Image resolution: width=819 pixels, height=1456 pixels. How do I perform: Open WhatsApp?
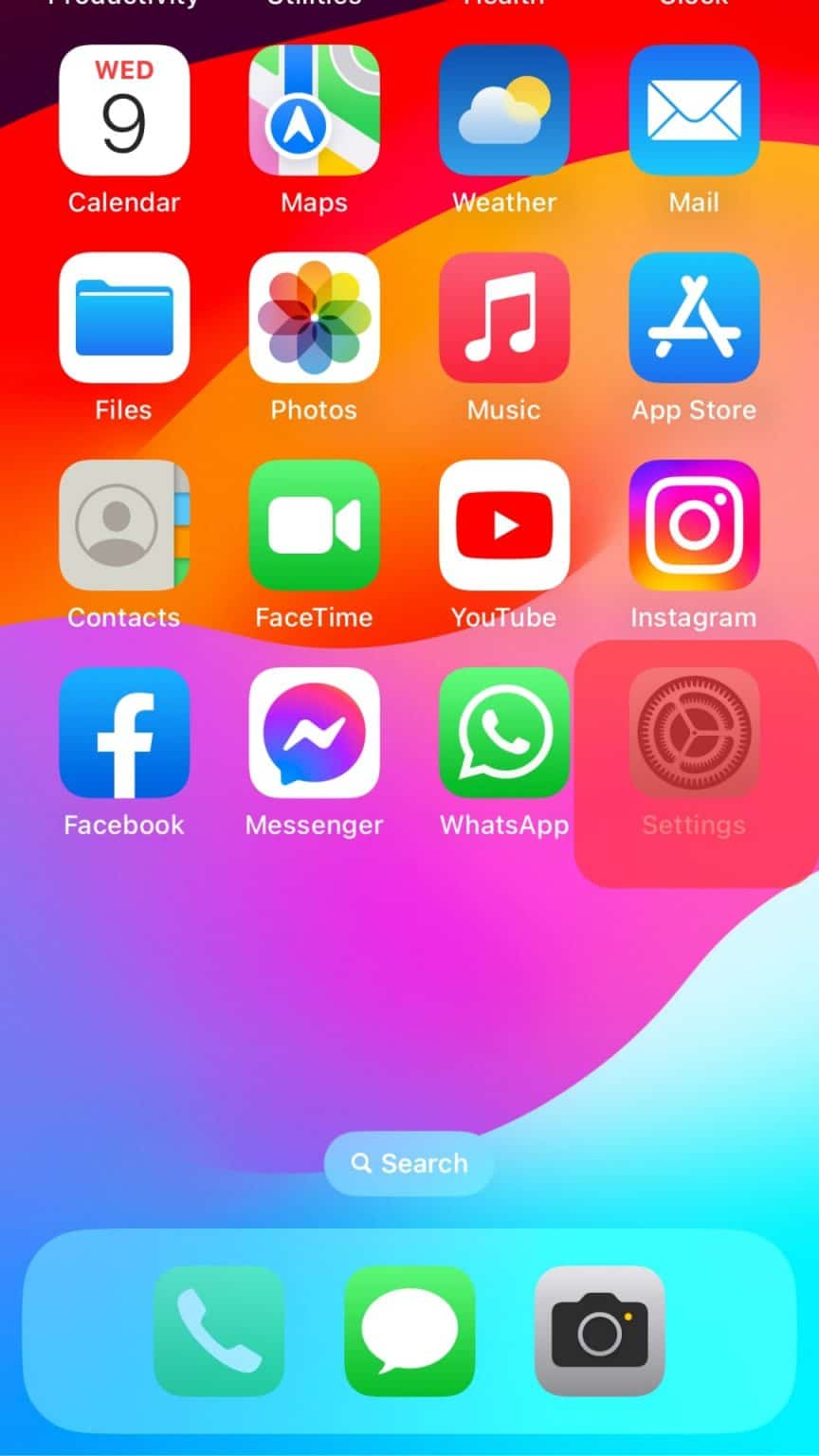(x=503, y=733)
